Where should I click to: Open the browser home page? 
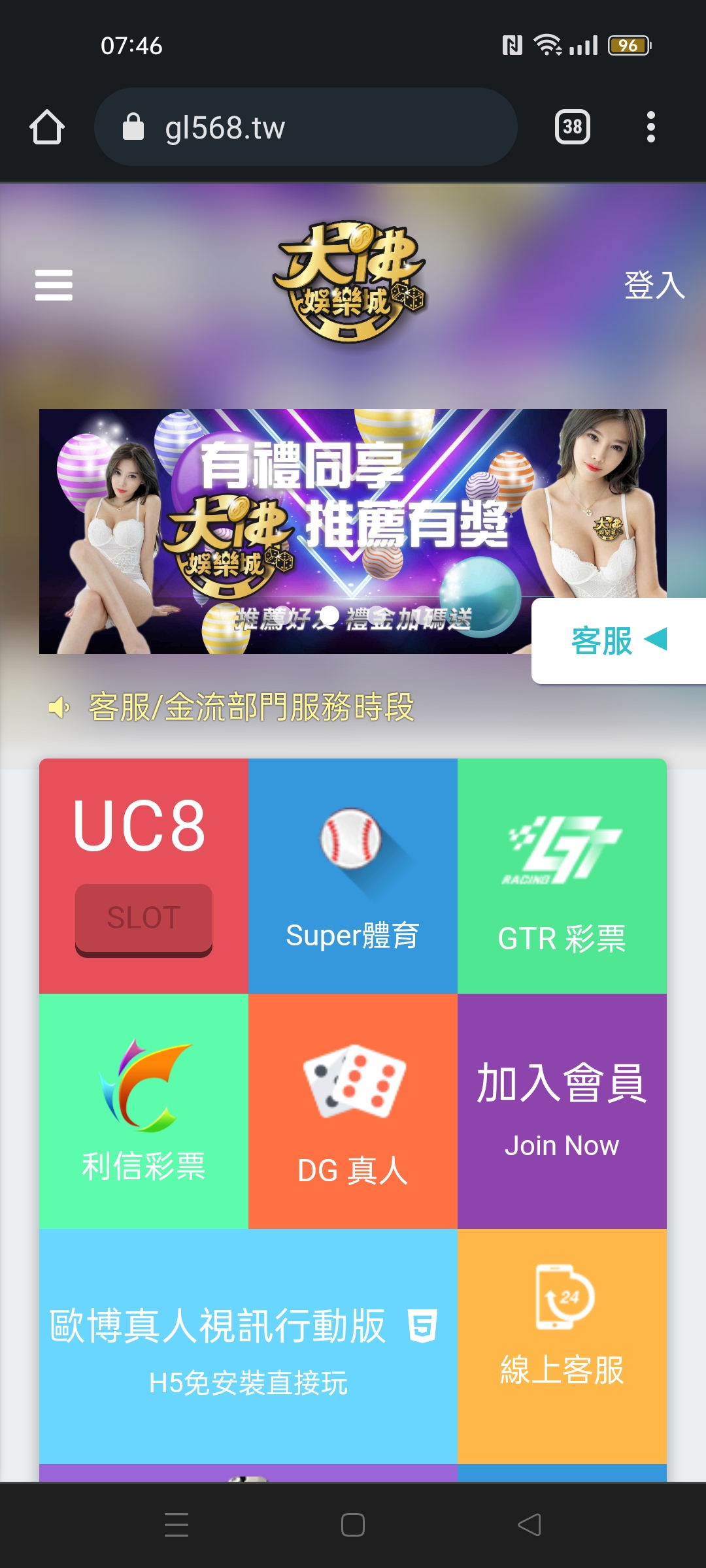pos(47,127)
